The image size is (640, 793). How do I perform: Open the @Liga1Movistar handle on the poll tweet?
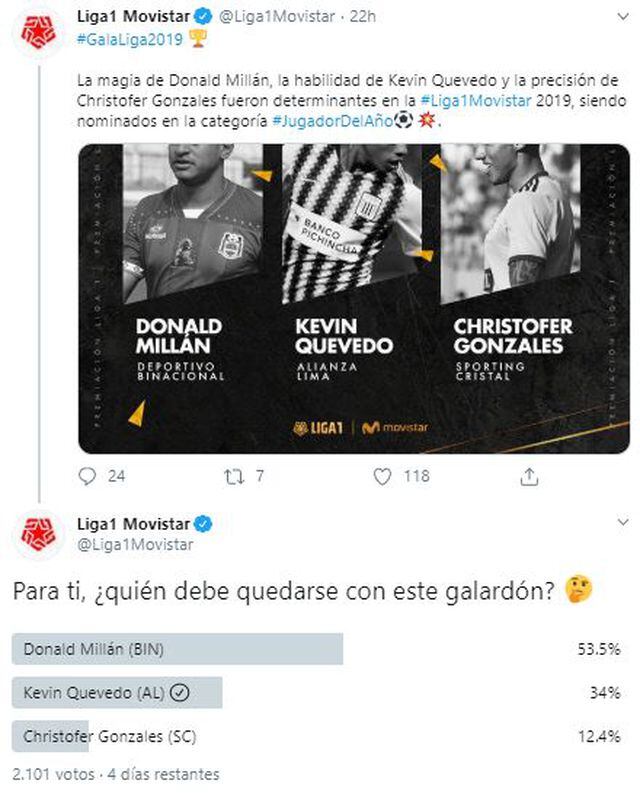click(136, 544)
